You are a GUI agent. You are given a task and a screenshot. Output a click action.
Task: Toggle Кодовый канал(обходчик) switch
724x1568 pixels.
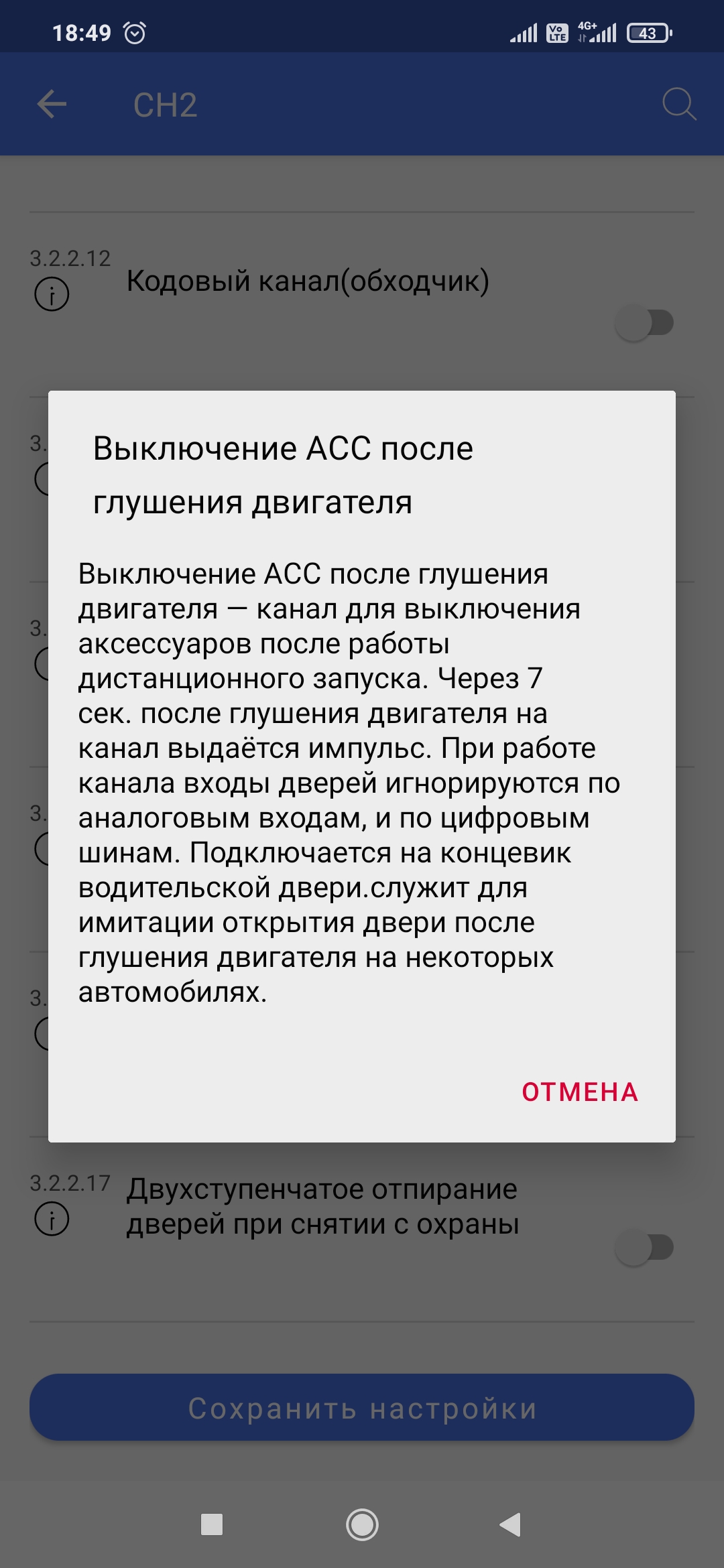coord(644,323)
